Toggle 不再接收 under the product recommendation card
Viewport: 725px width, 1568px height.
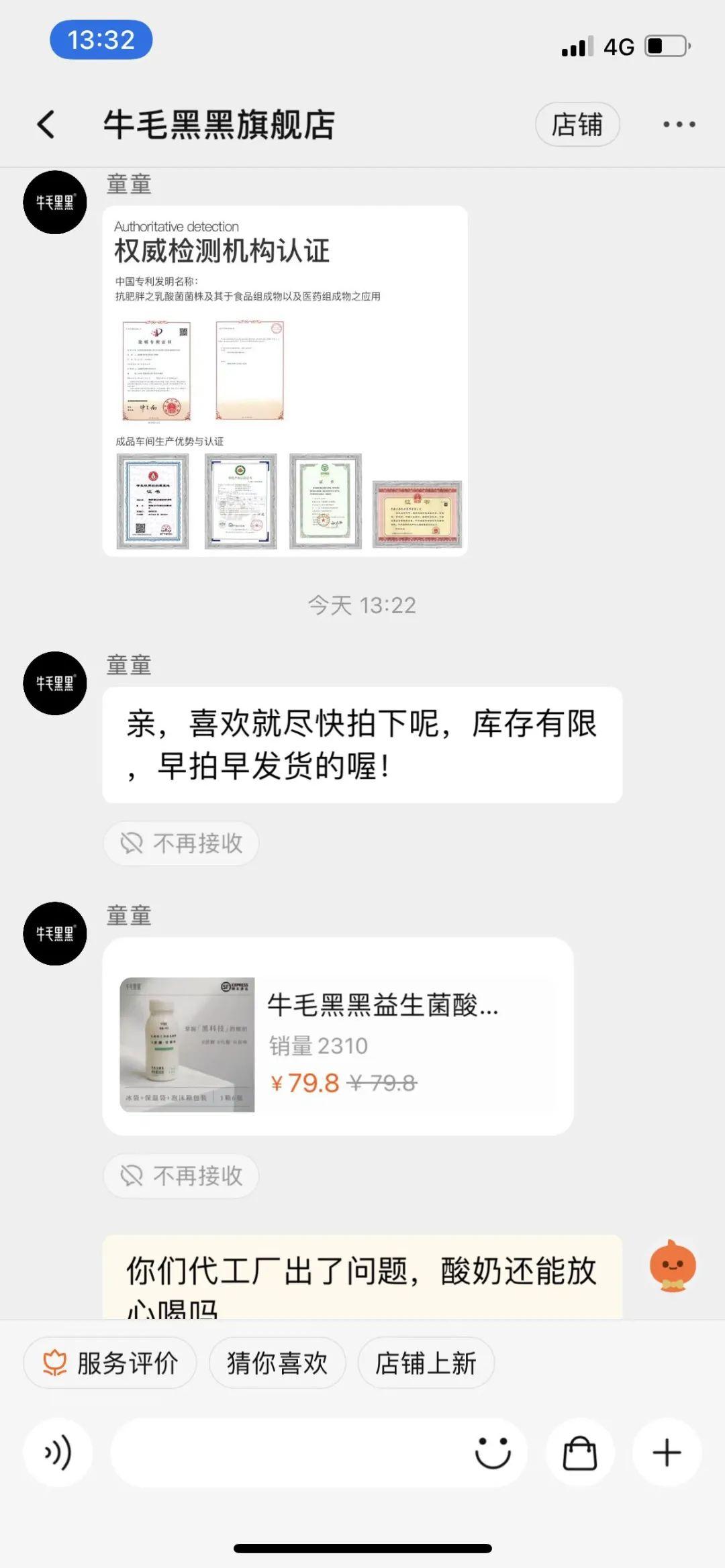click(181, 1175)
